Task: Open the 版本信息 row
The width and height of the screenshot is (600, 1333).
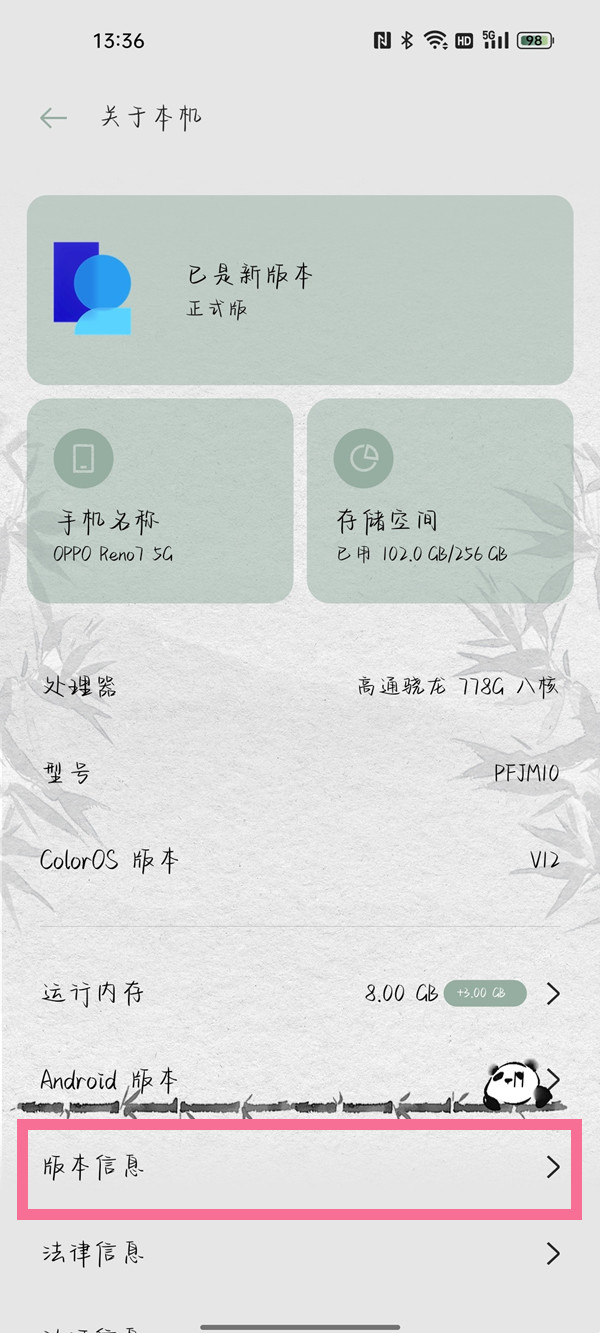Action: click(x=300, y=1167)
